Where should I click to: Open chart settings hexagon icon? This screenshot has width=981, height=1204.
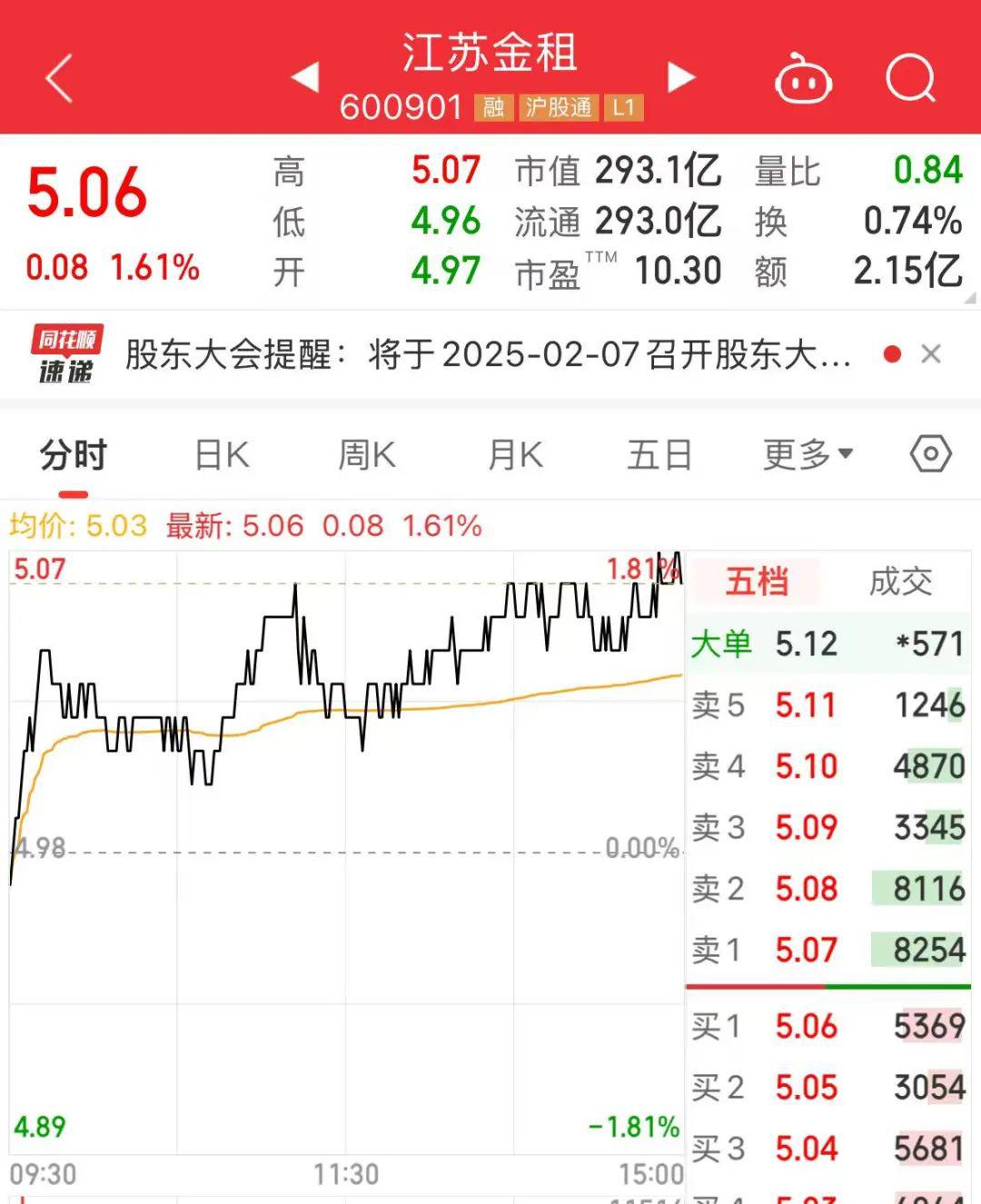tap(931, 453)
